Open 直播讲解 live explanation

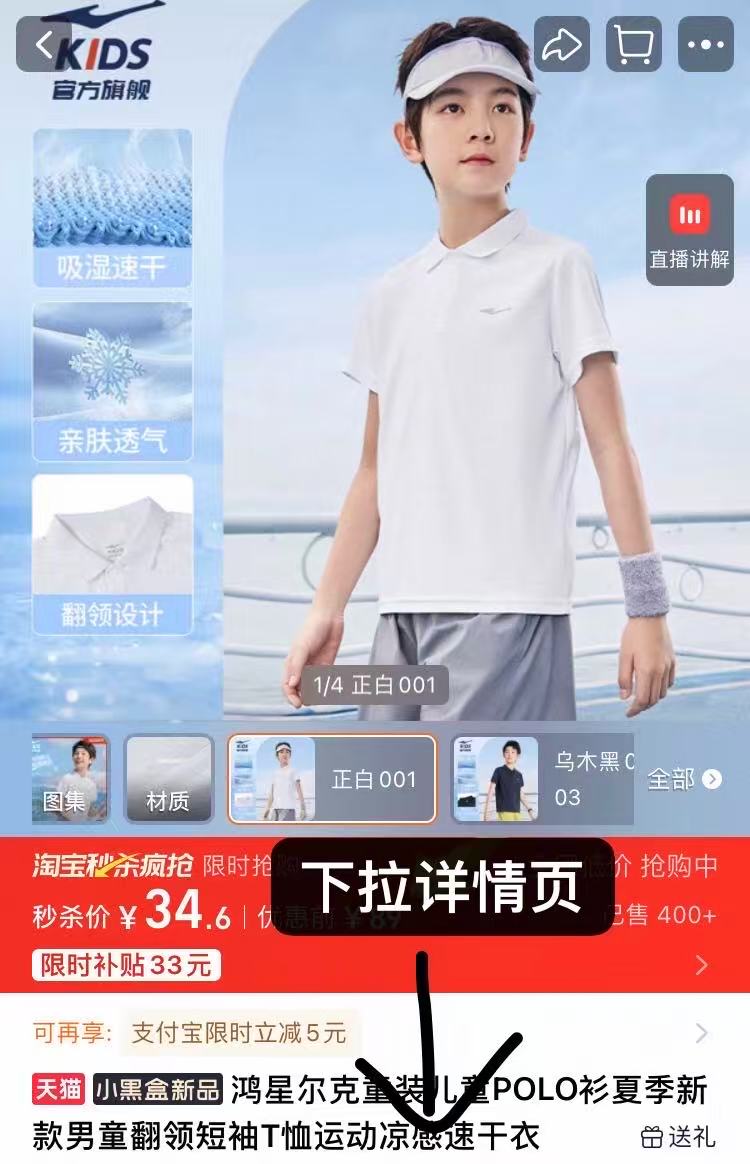coord(689,230)
